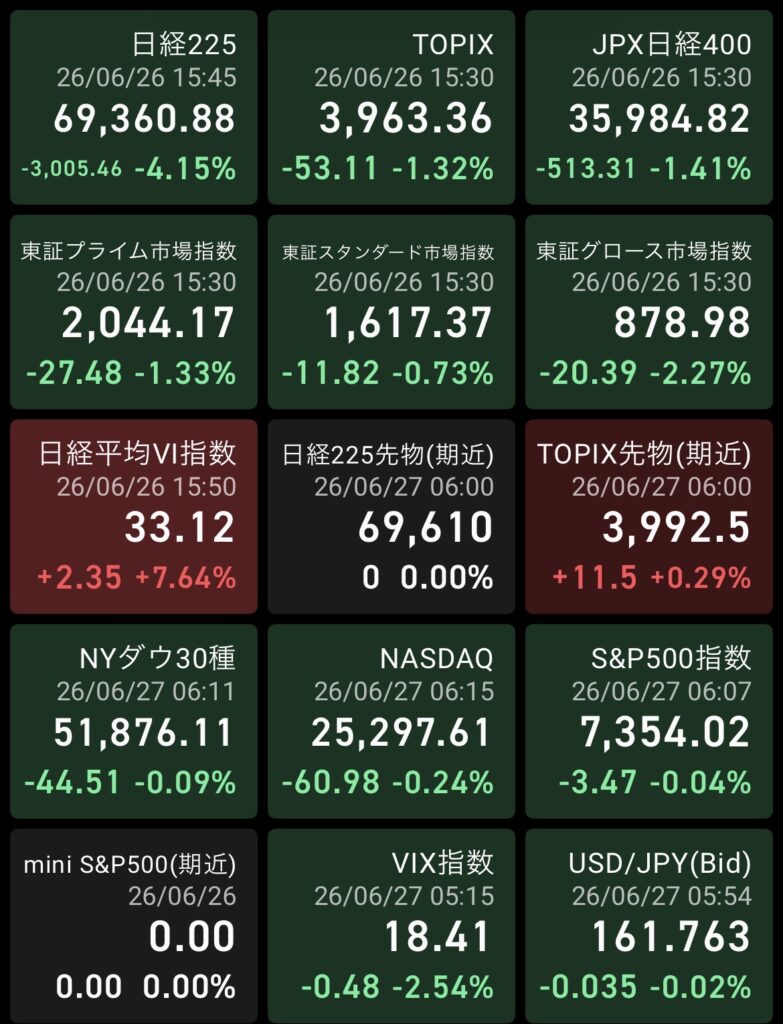The height and width of the screenshot is (1024, 783).
Task: Open 東証スタンダード市場指数 tile
Action: (391, 312)
